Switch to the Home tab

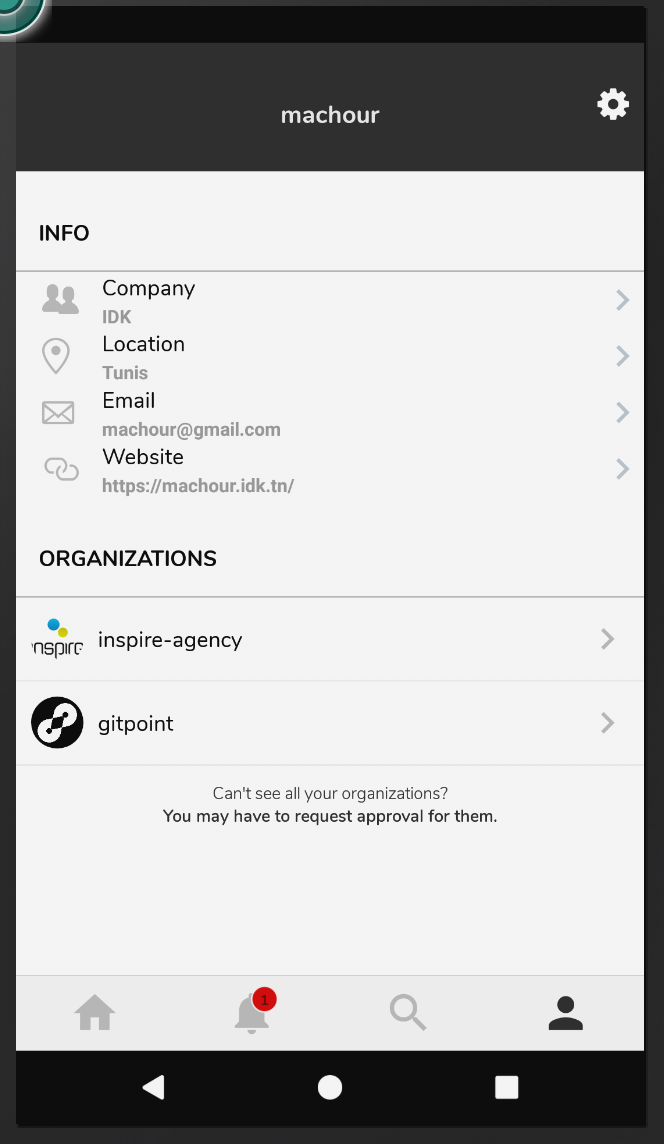[x=95, y=1013]
